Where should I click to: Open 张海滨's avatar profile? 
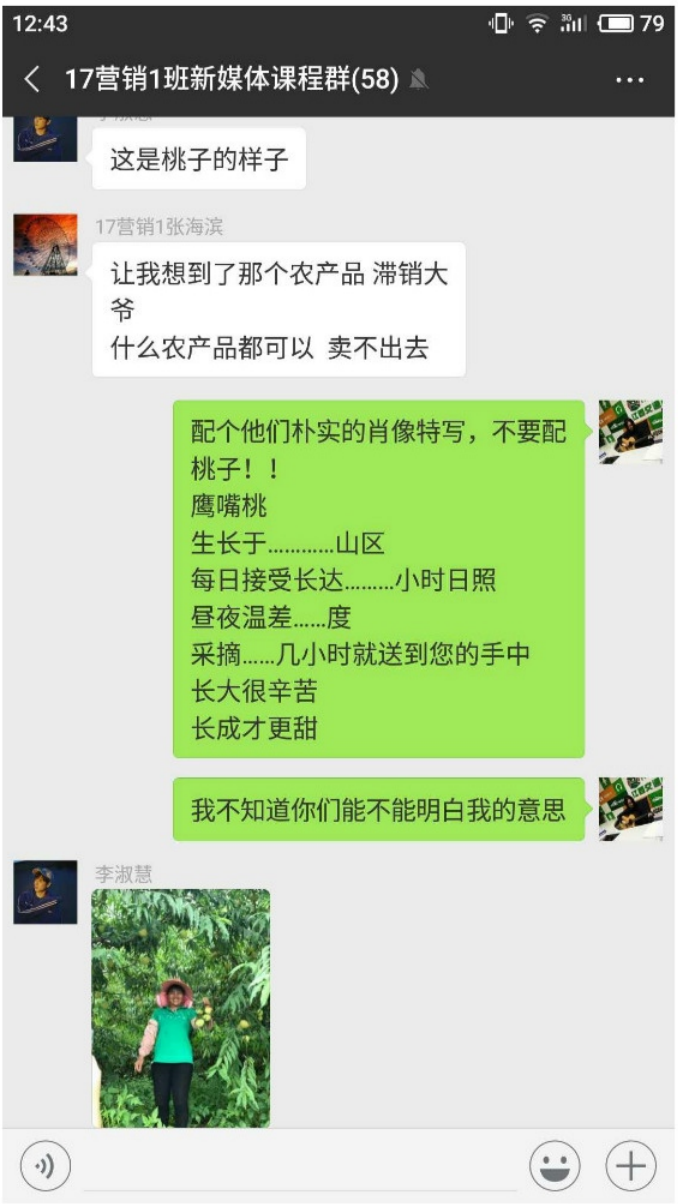click(45, 244)
